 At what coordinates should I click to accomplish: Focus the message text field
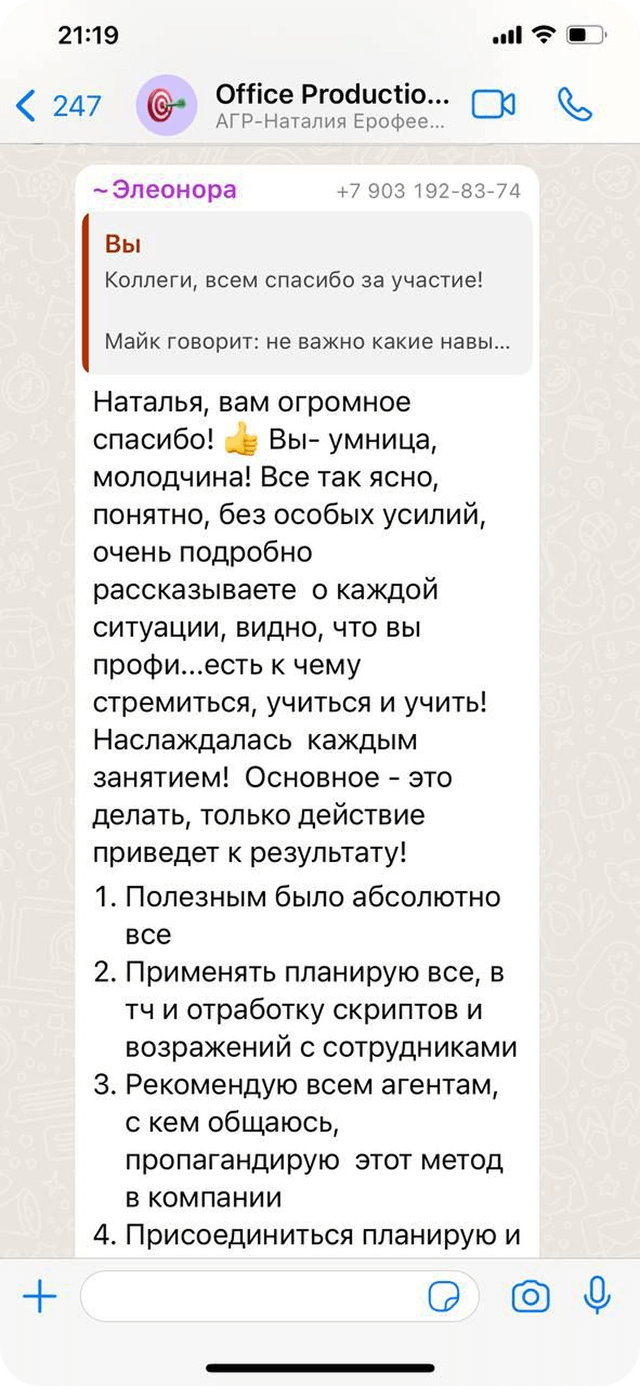(250, 1297)
